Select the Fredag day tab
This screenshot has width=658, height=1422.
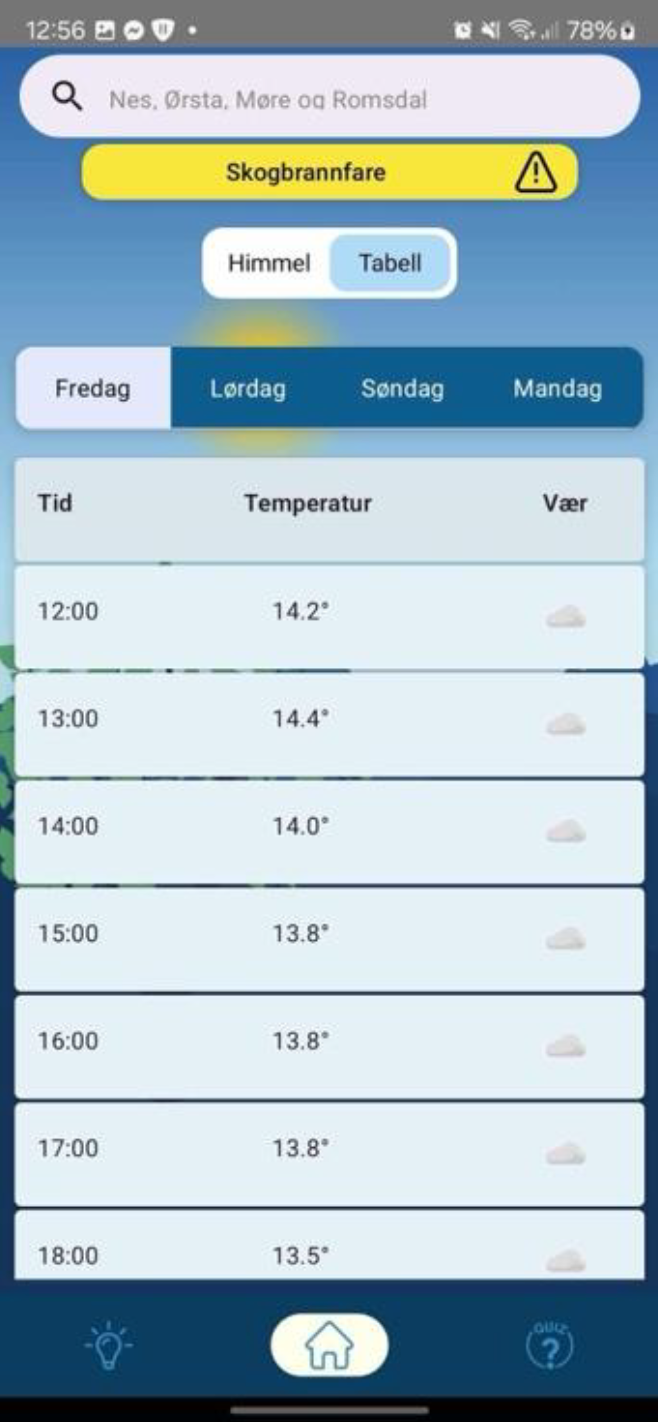tap(93, 388)
